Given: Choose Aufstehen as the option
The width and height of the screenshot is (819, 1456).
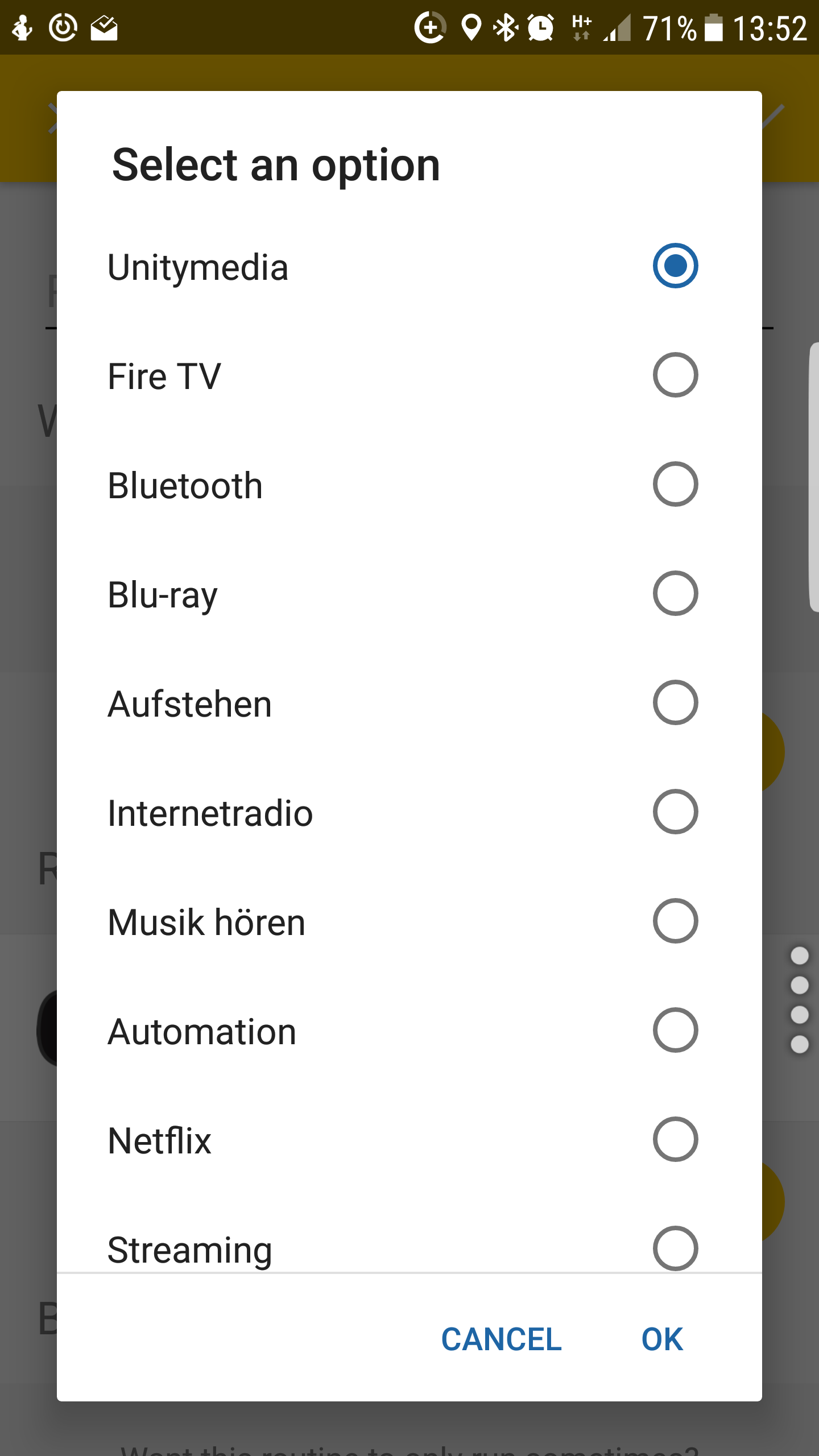Looking at the screenshot, I should pyautogui.click(x=675, y=703).
